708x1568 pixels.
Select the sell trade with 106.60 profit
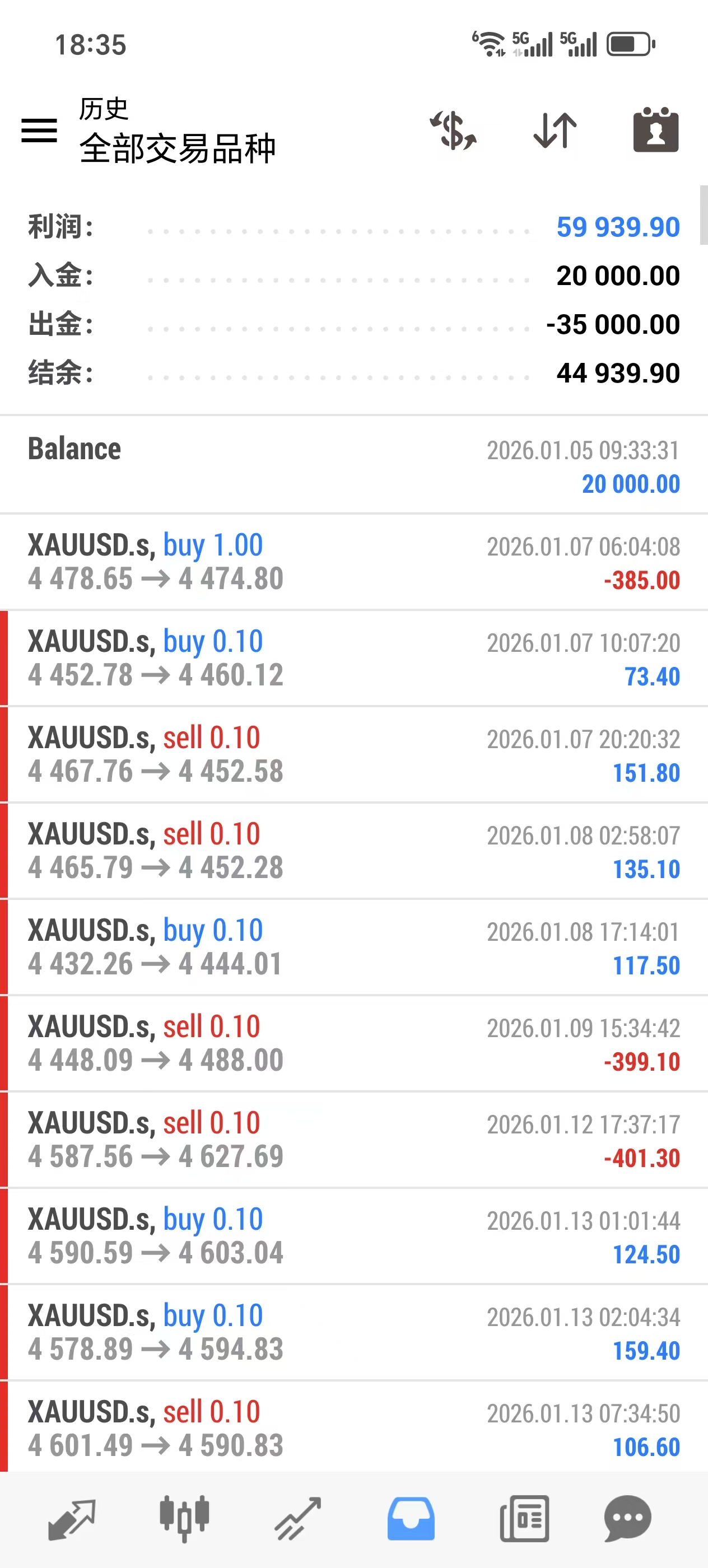[x=353, y=1428]
